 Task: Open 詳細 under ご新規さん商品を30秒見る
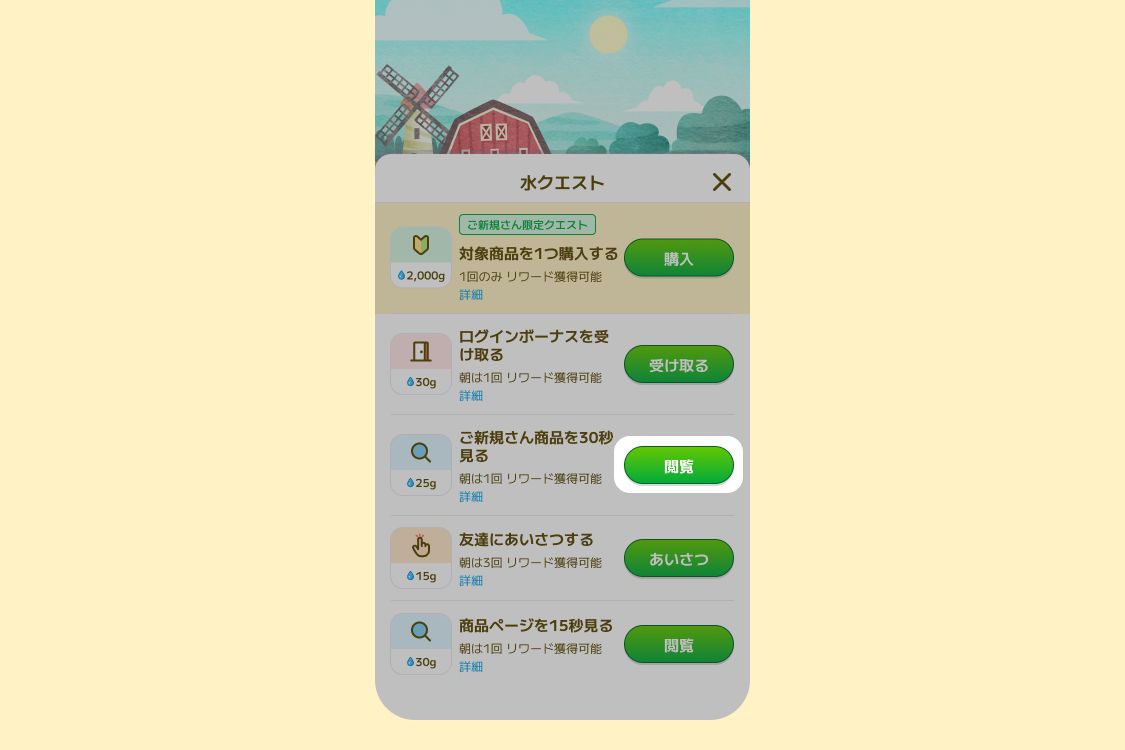(471, 497)
